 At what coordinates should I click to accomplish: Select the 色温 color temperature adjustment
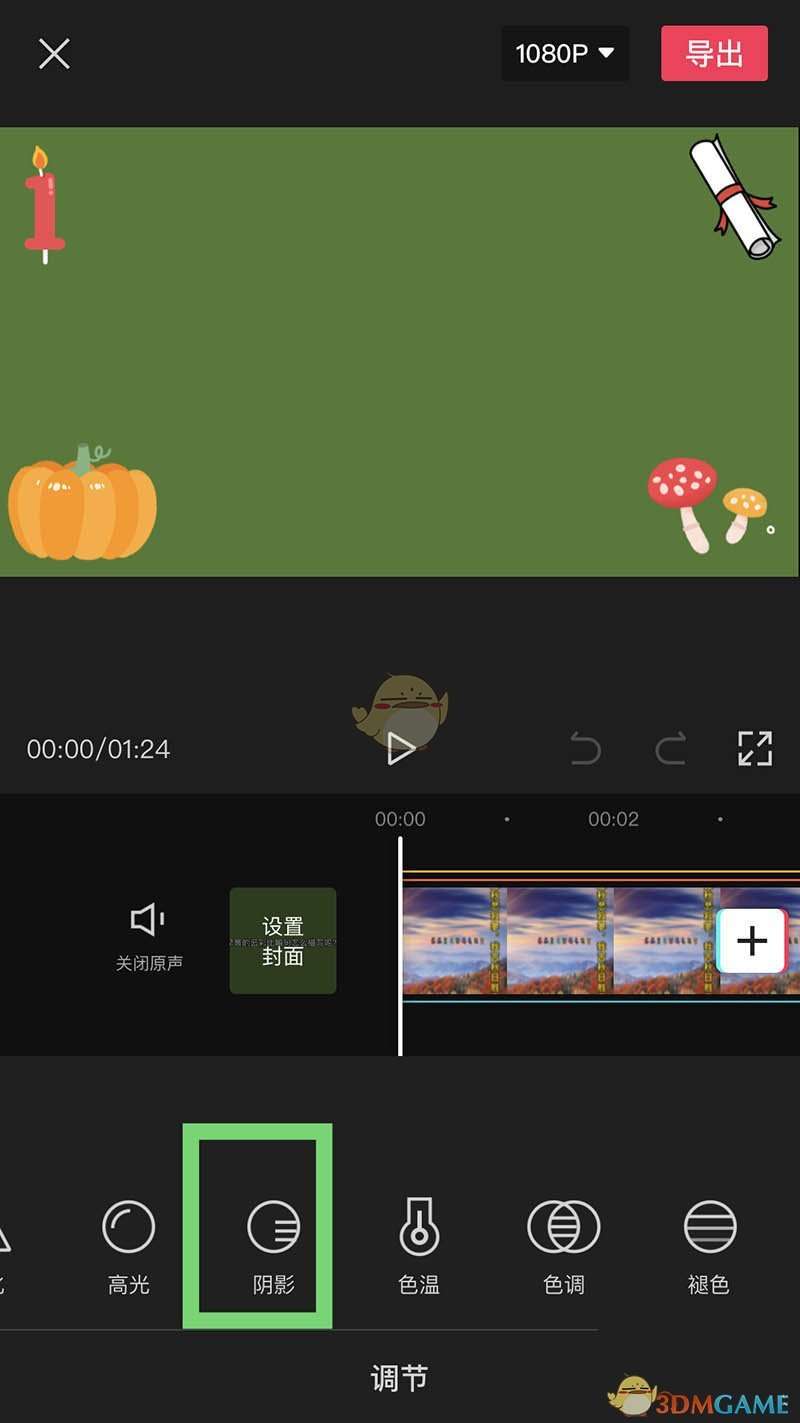pos(419,1245)
